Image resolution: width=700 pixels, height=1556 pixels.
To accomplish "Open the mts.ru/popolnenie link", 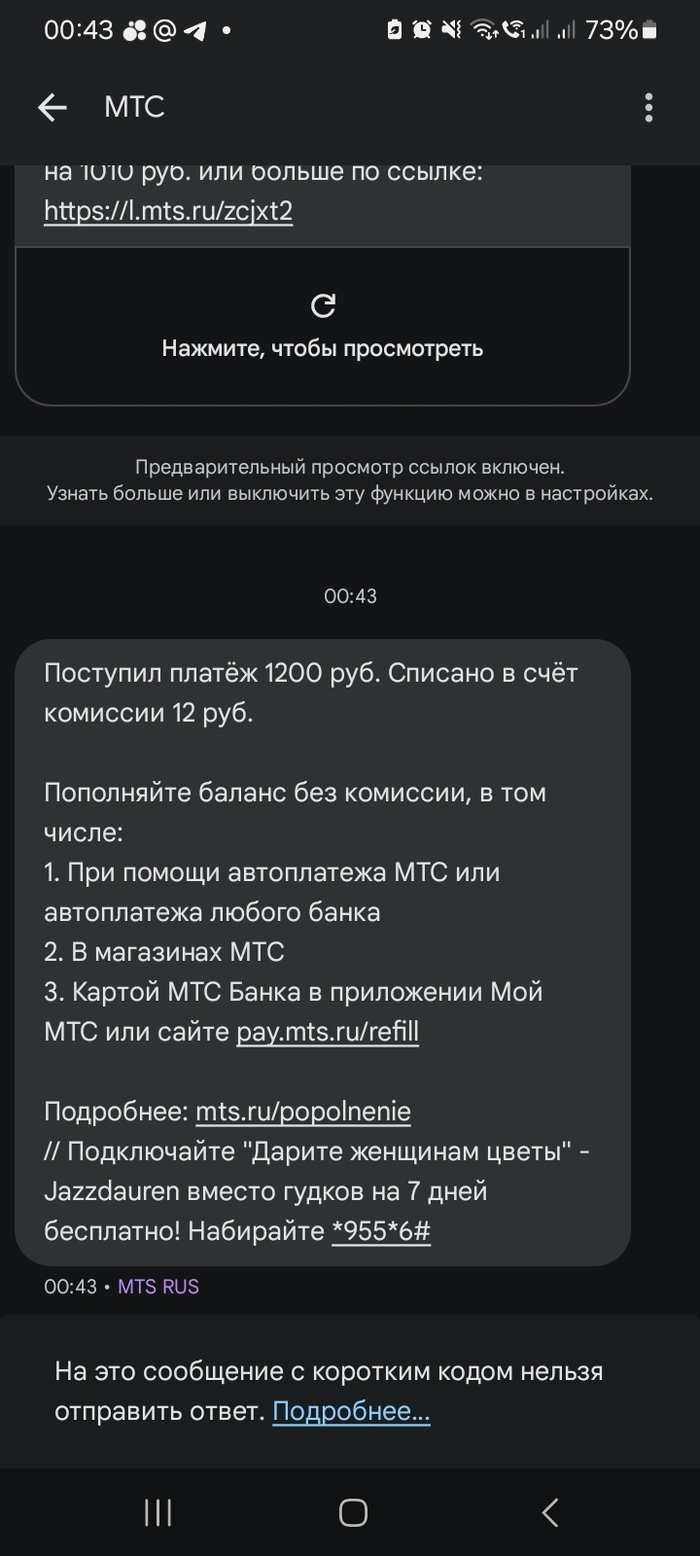I will (x=302, y=1112).
